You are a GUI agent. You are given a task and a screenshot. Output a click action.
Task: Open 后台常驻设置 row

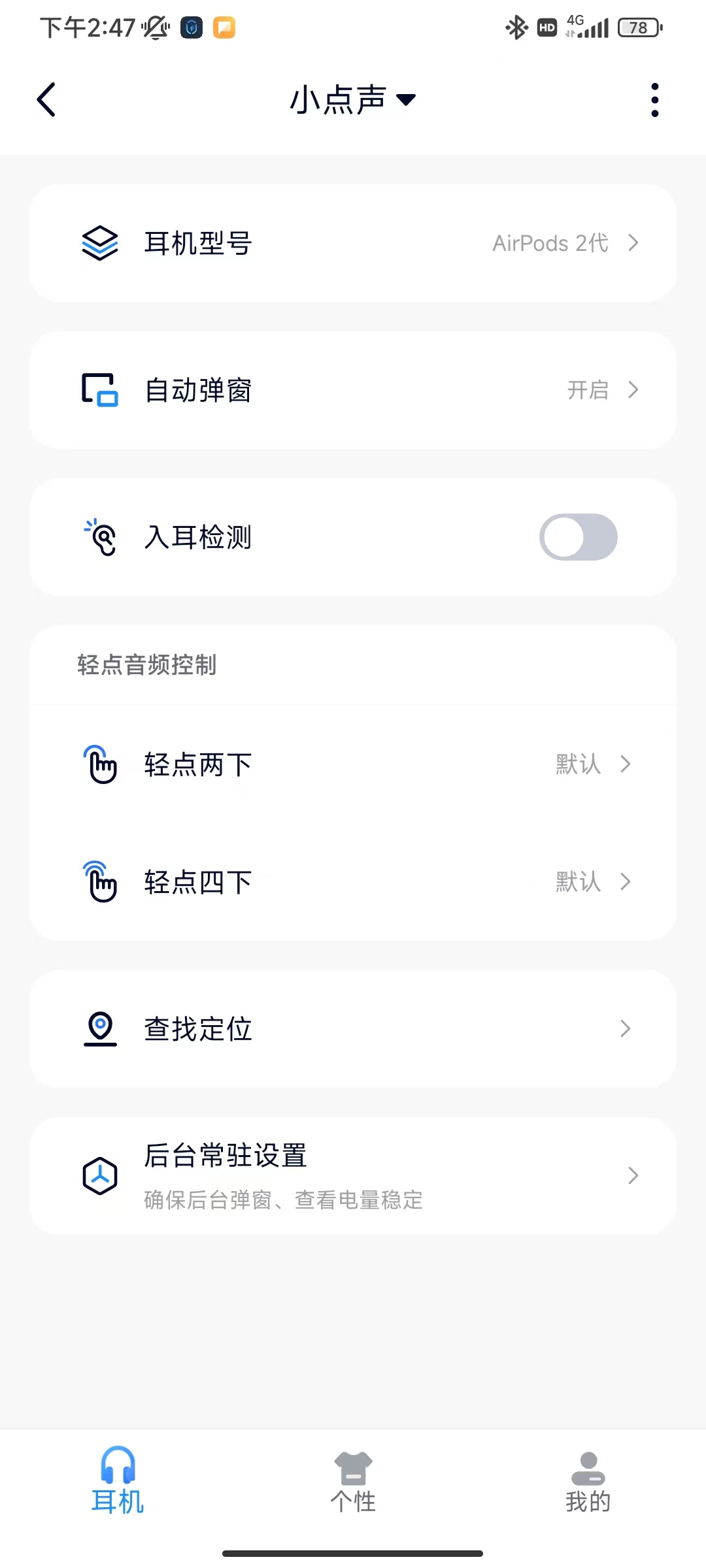(x=353, y=1176)
